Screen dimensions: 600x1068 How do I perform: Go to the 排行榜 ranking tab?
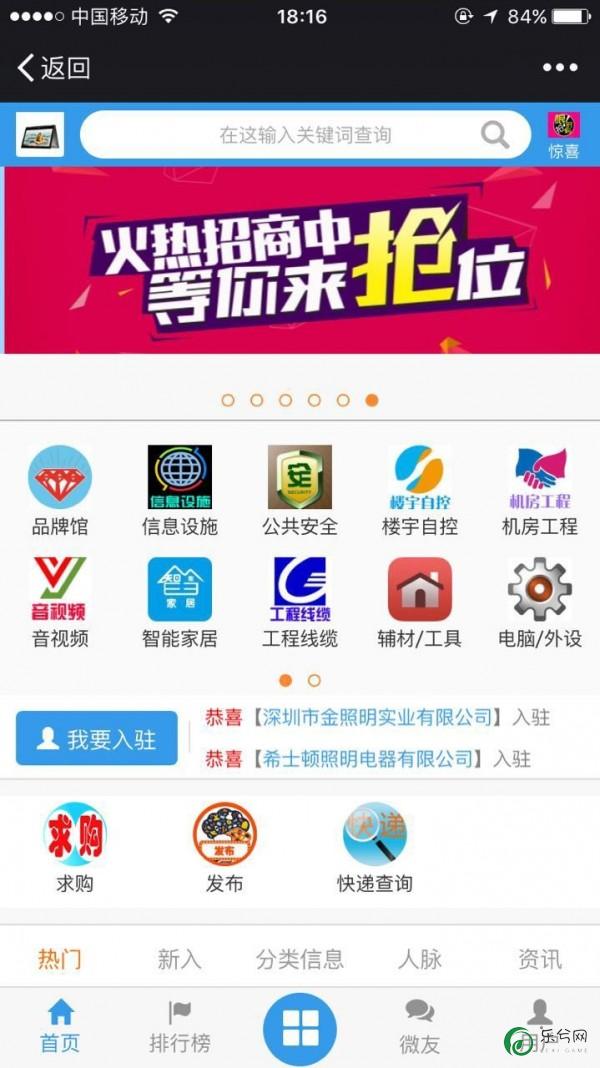(180, 1027)
